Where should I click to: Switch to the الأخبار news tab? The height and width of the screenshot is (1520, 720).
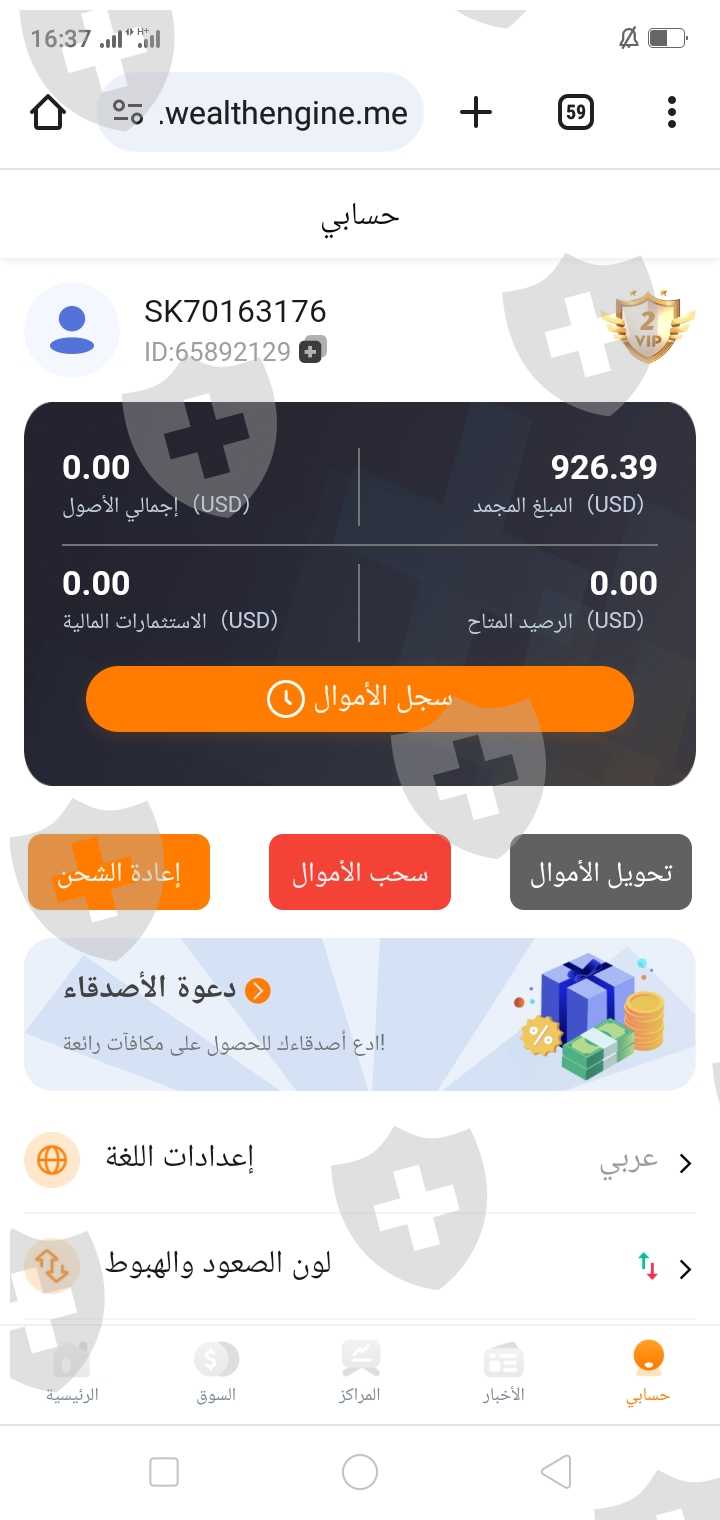click(504, 1373)
